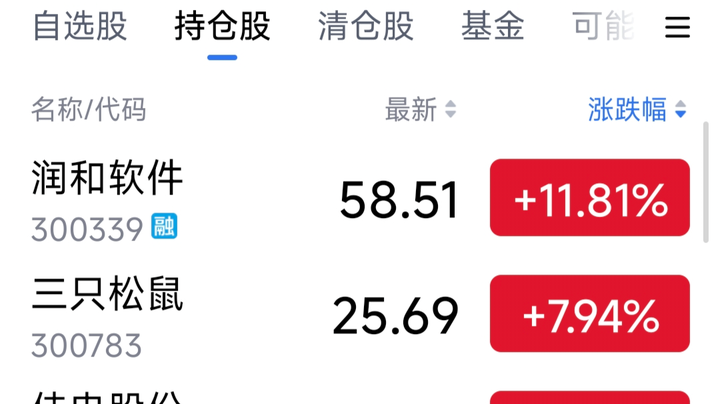Open the 清仓股 tab
The width and height of the screenshot is (720, 404).
366,26
